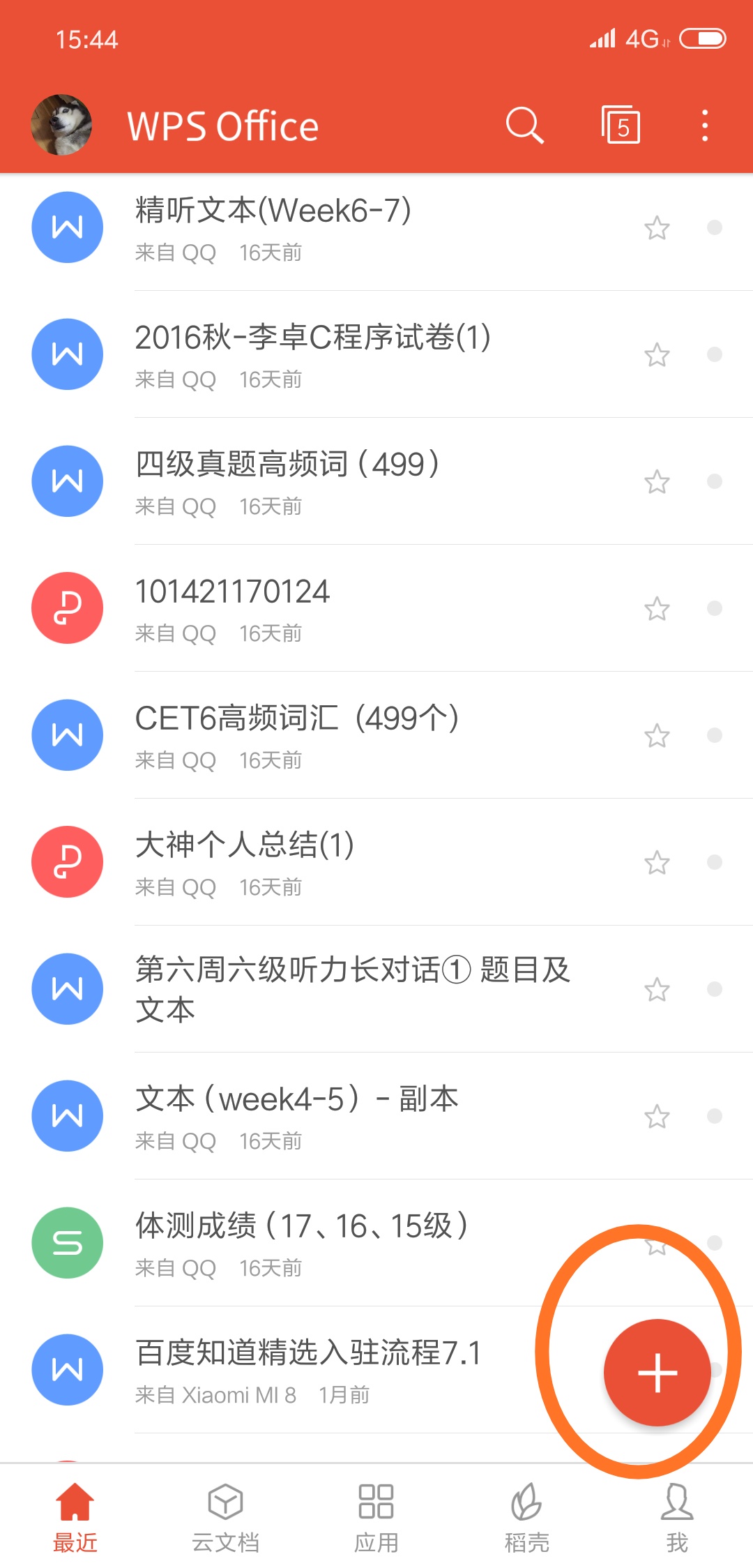Star the 文本 (week4-5) - 副本 document
Screen dimensions: 753x1568
pos(657,1117)
